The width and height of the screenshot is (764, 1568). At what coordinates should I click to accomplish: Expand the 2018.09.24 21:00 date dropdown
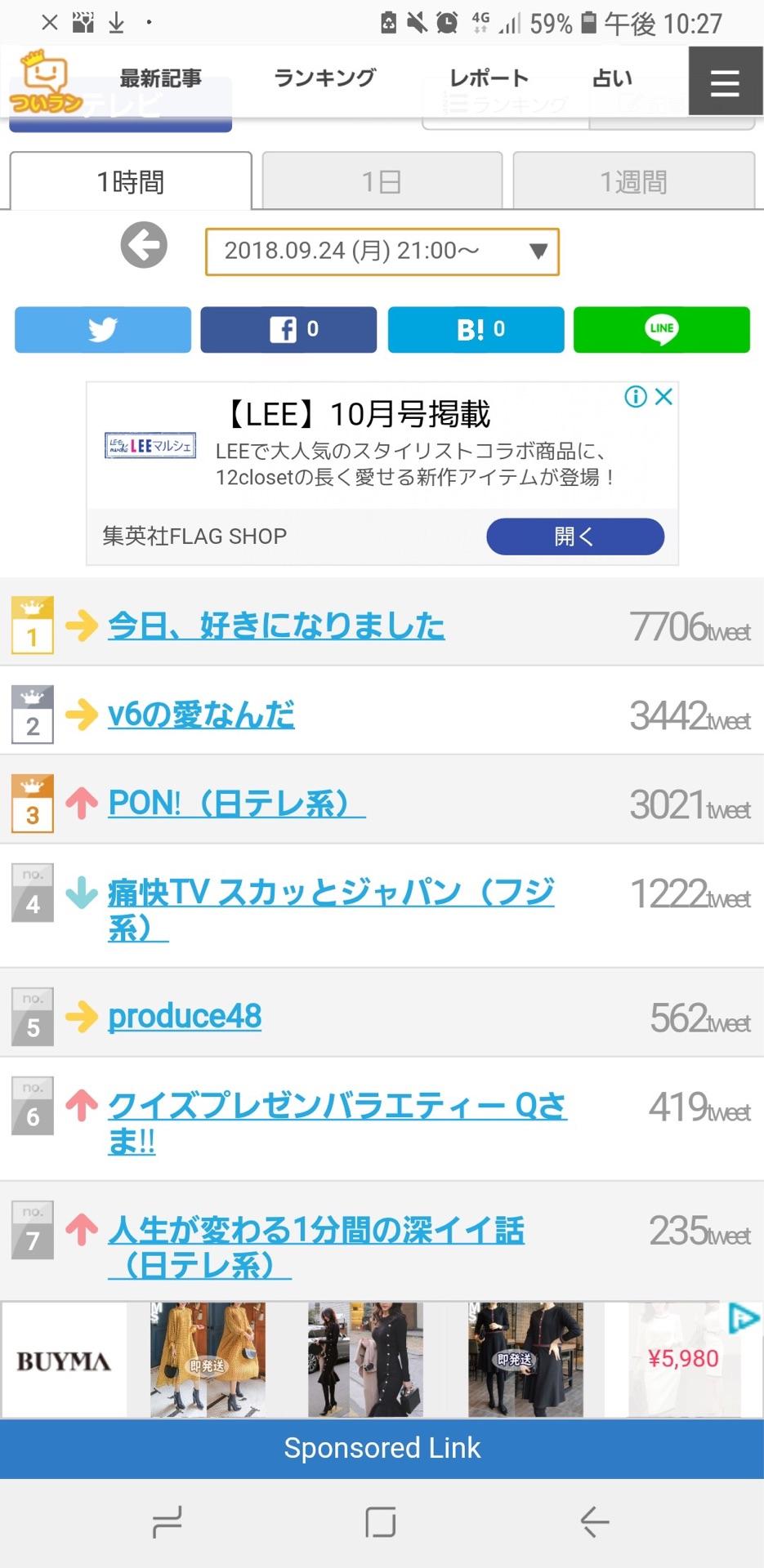coord(382,252)
